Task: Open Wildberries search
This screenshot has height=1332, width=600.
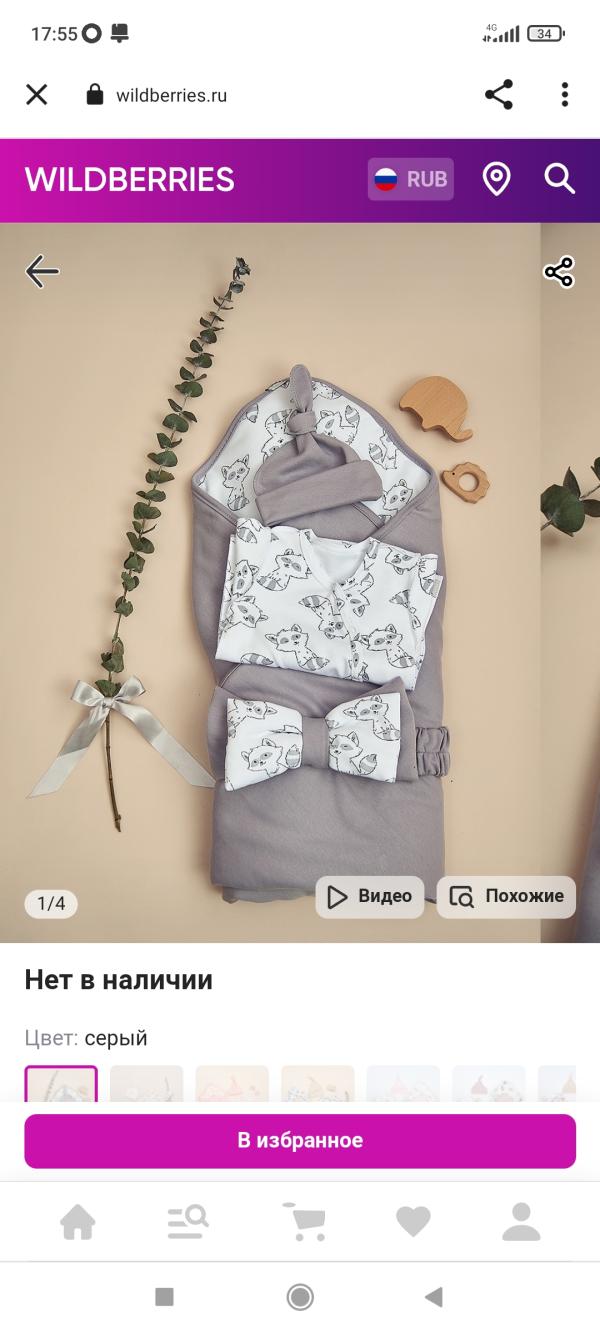Action: click(559, 179)
